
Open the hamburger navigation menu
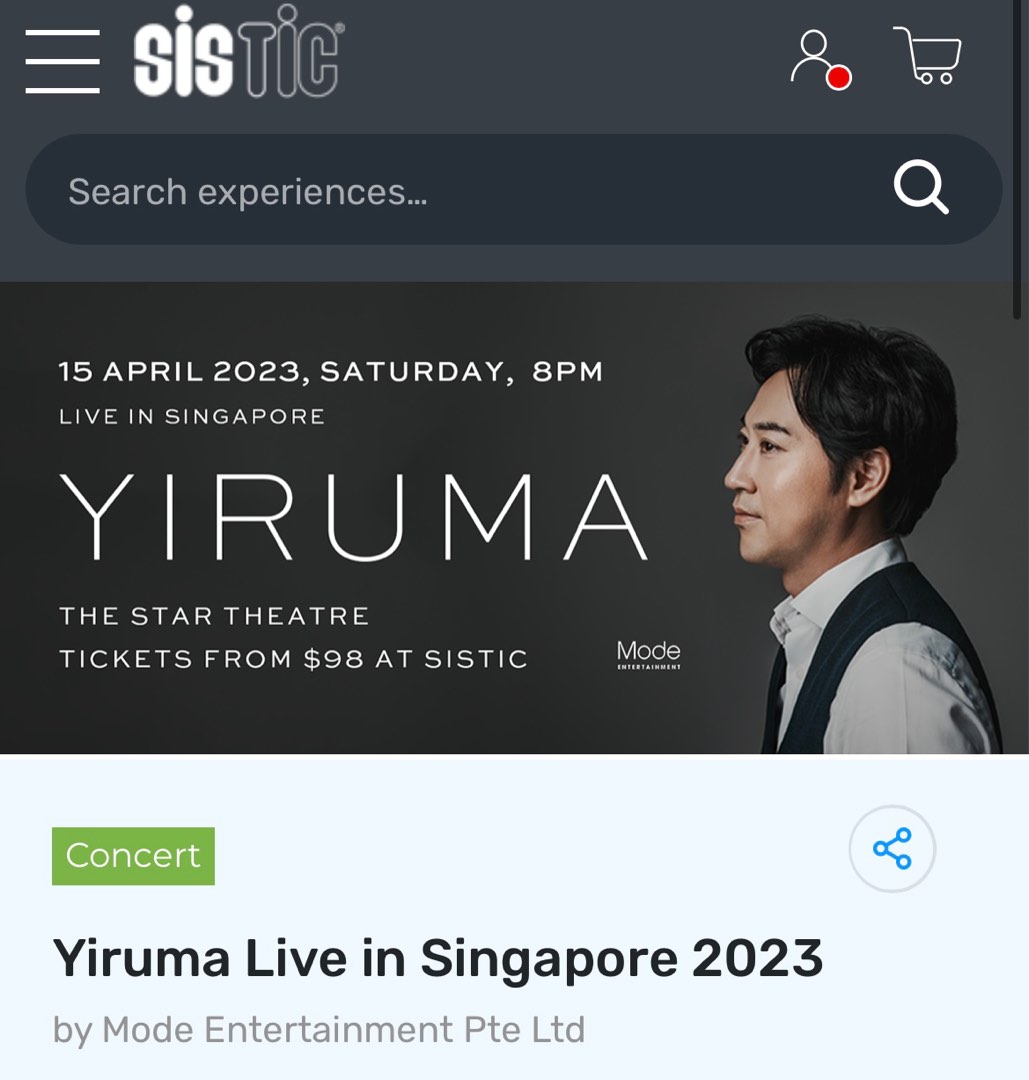(x=62, y=58)
